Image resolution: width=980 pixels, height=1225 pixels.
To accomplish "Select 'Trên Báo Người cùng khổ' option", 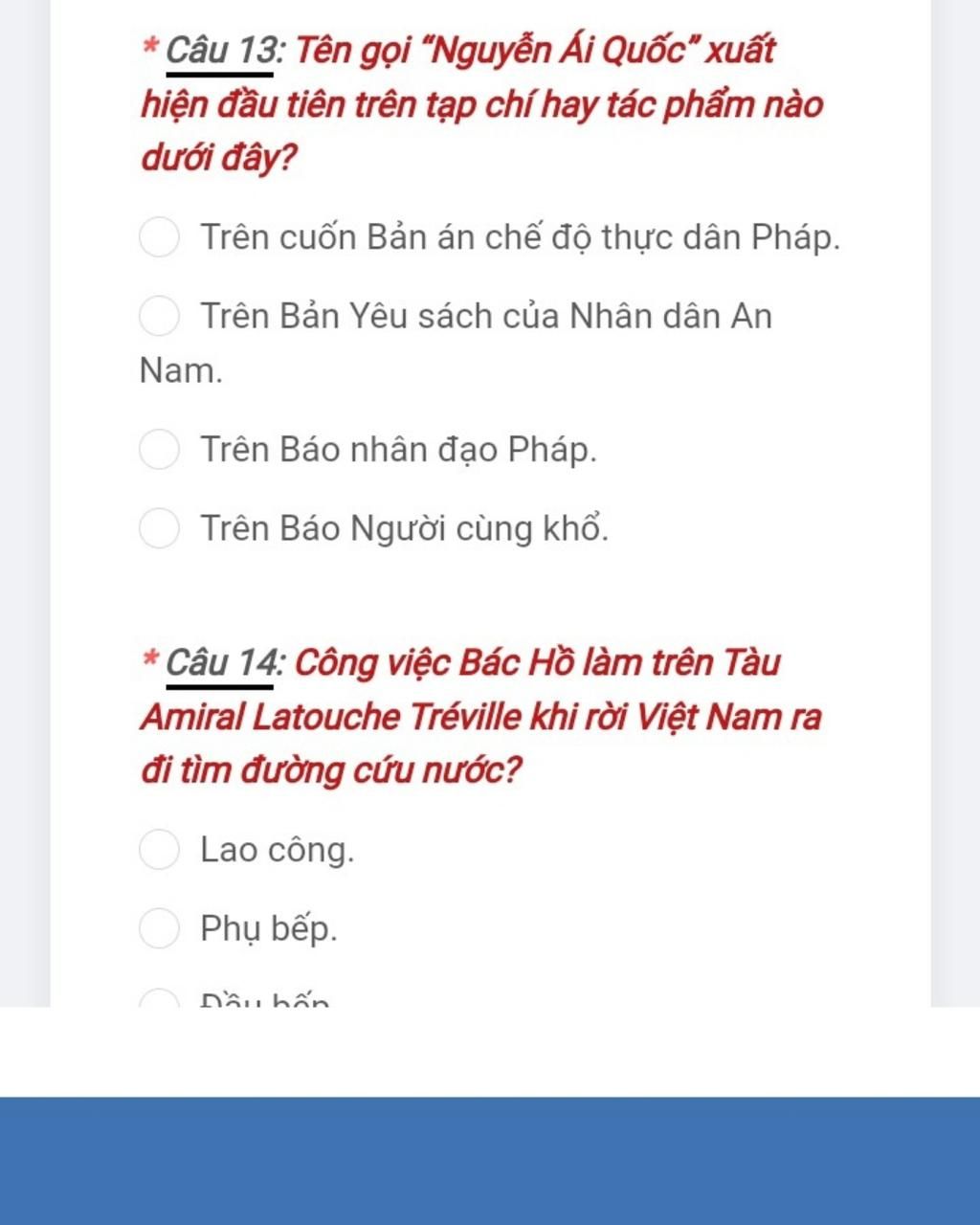I will click(x=159, y=527).
